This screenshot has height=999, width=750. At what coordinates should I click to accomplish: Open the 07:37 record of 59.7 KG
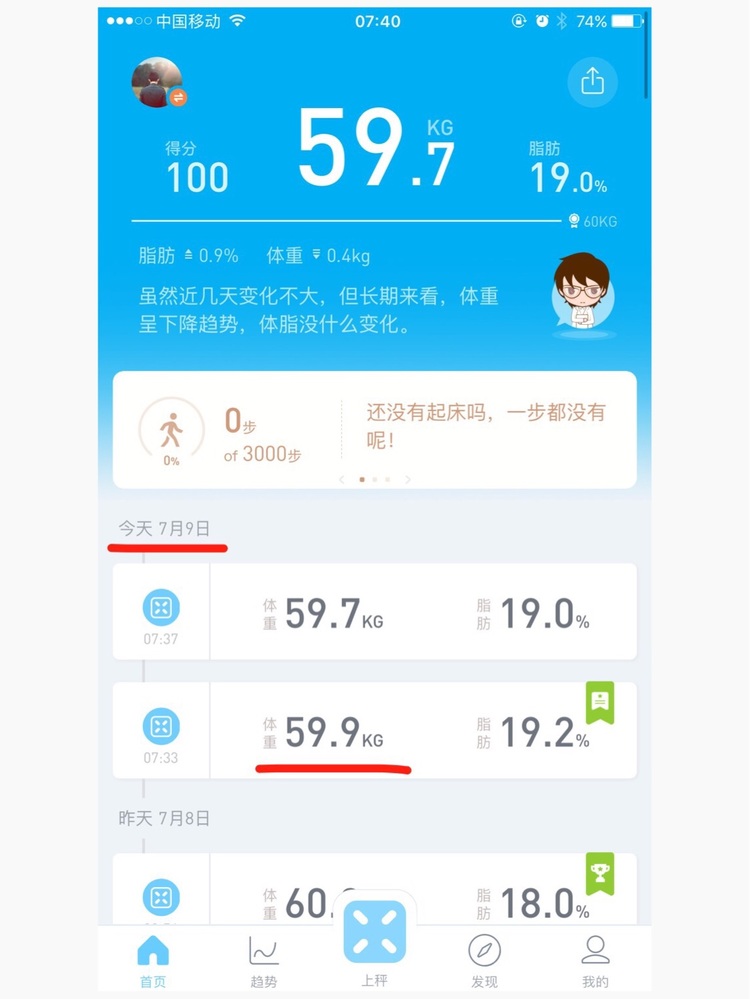click(x=374, y=611)
